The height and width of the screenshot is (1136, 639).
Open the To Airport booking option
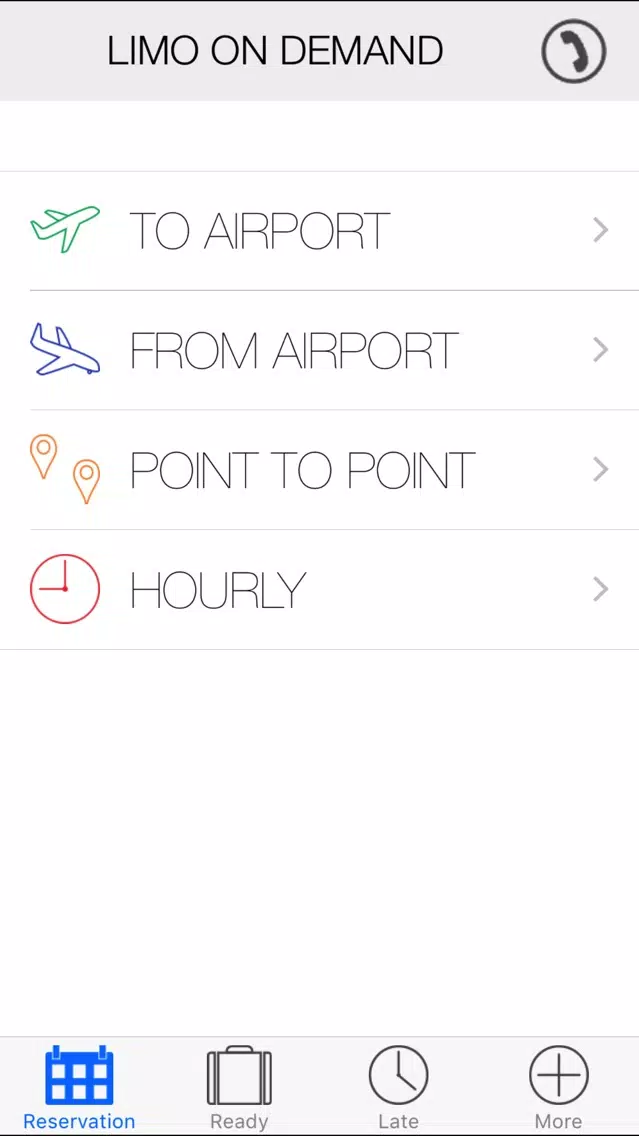[320, 230]
